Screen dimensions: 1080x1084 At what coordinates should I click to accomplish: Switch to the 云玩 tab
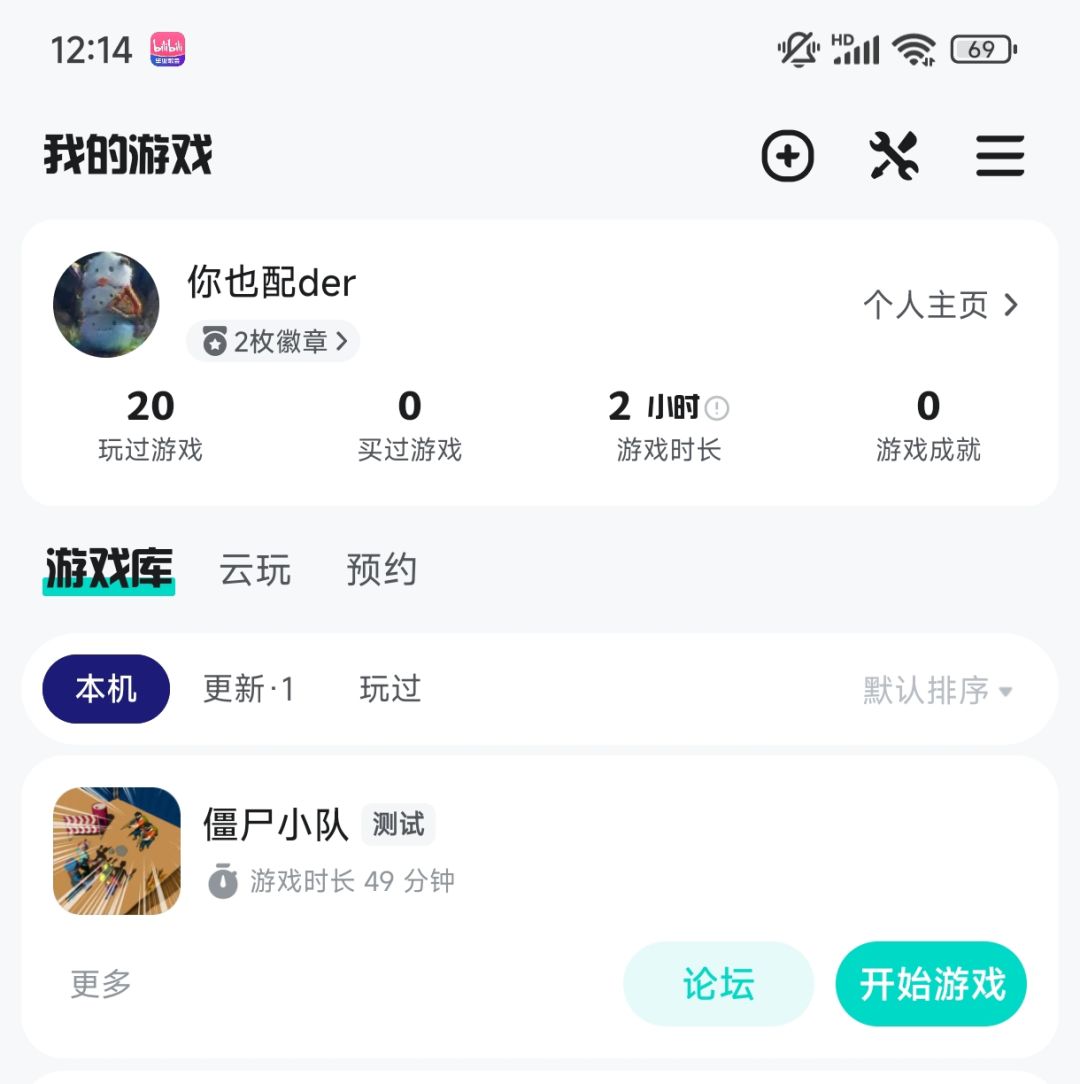255,570
